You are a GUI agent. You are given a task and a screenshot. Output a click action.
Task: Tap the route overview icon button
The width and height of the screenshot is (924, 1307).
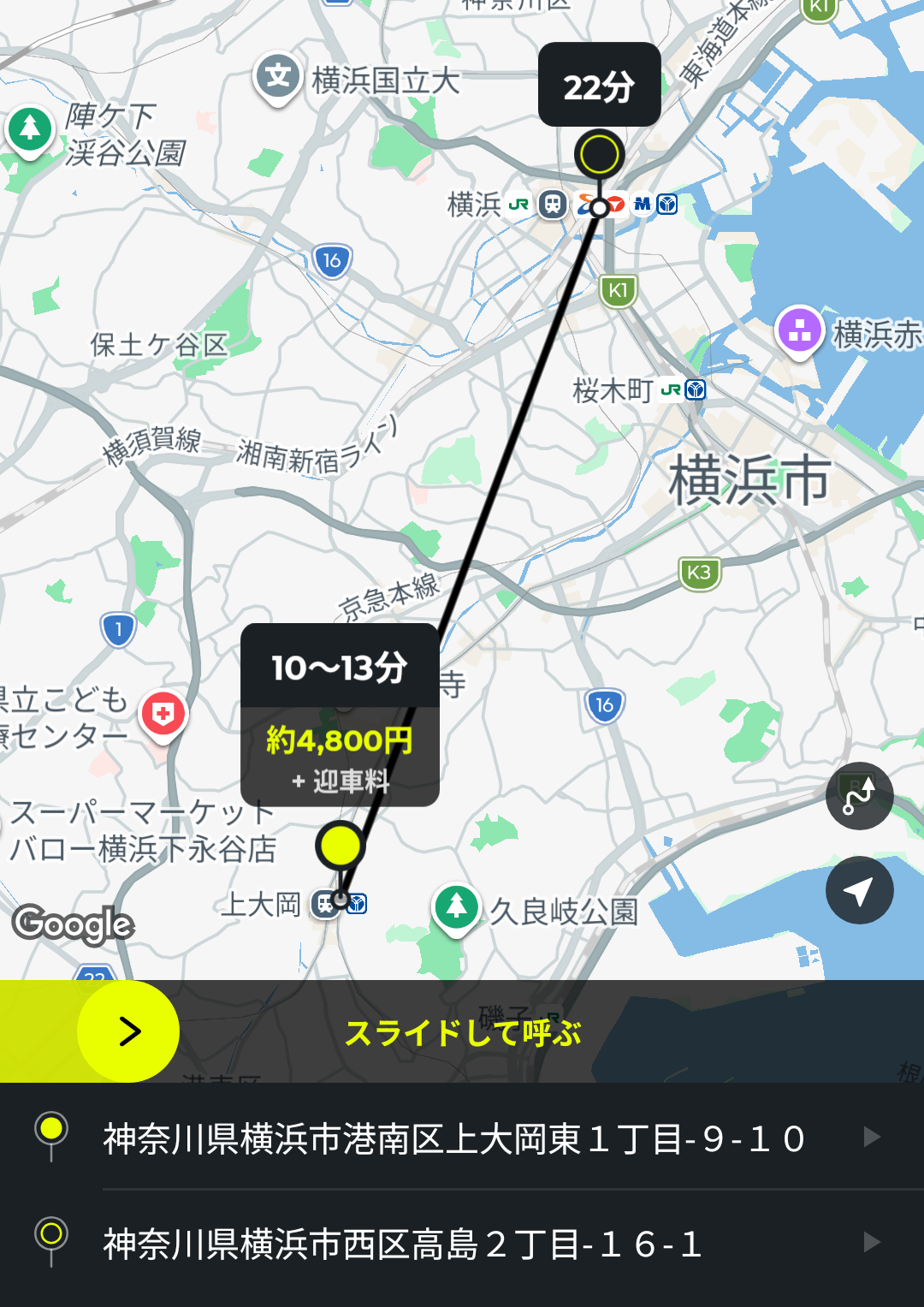pos(859,796)
